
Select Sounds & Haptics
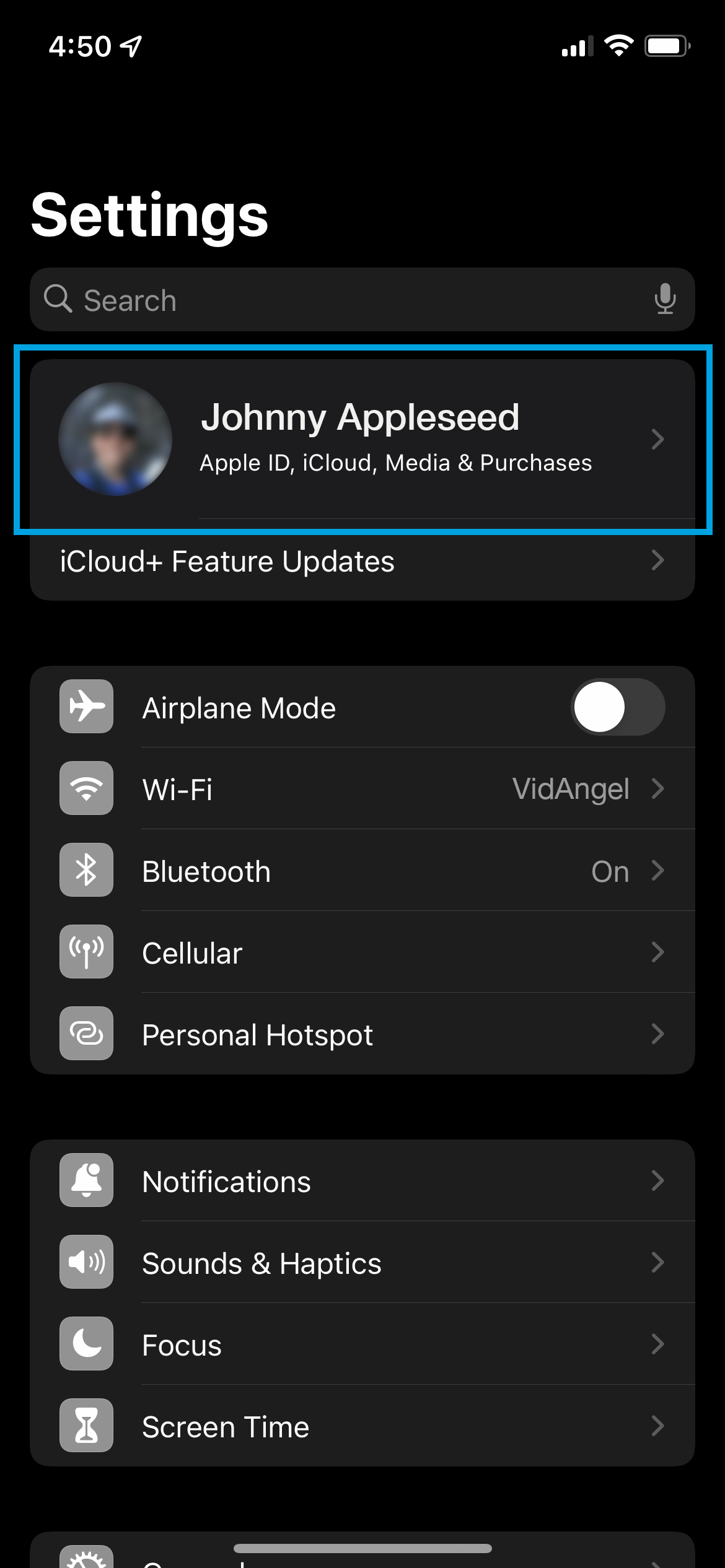click(362, 1263)
